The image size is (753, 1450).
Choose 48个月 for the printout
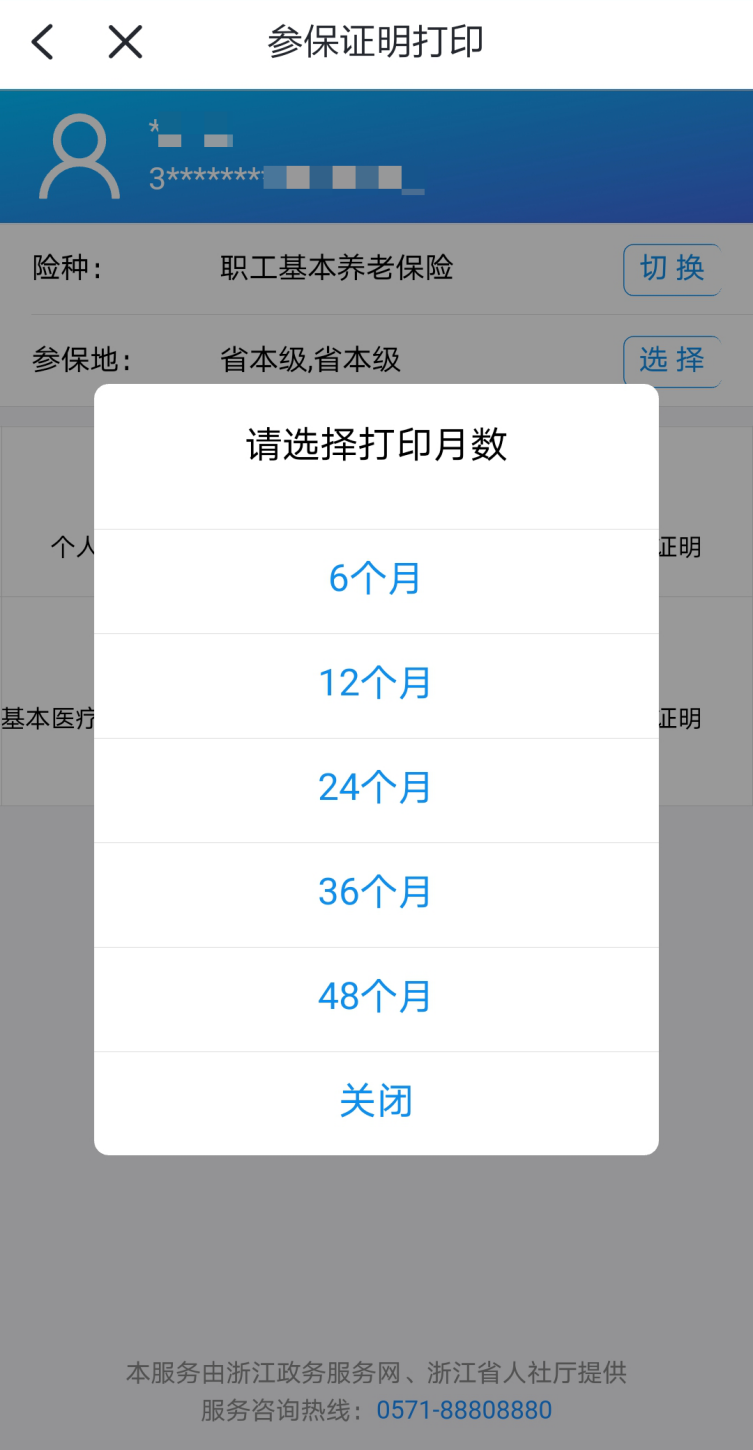[376, 997]
